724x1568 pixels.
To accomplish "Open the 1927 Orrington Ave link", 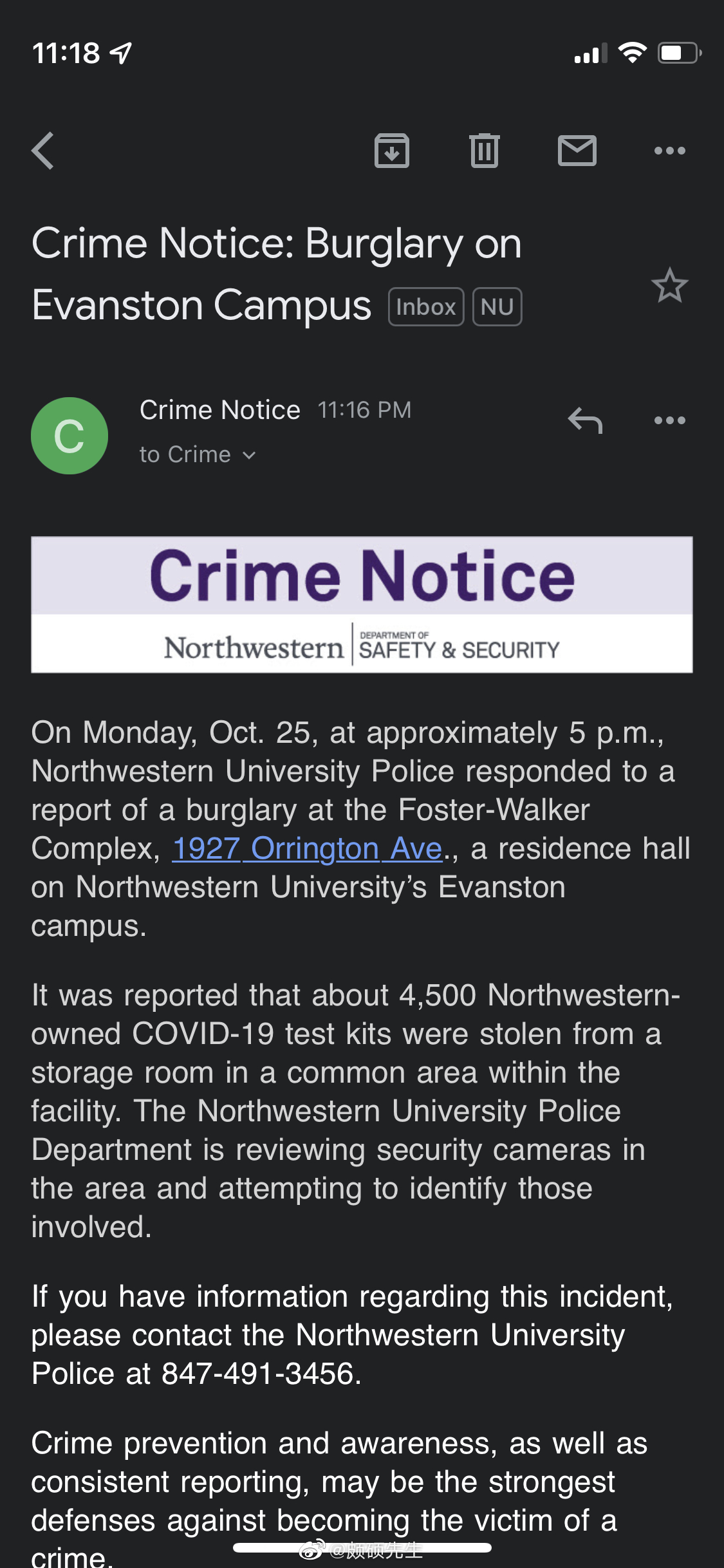I will point(308,848).
